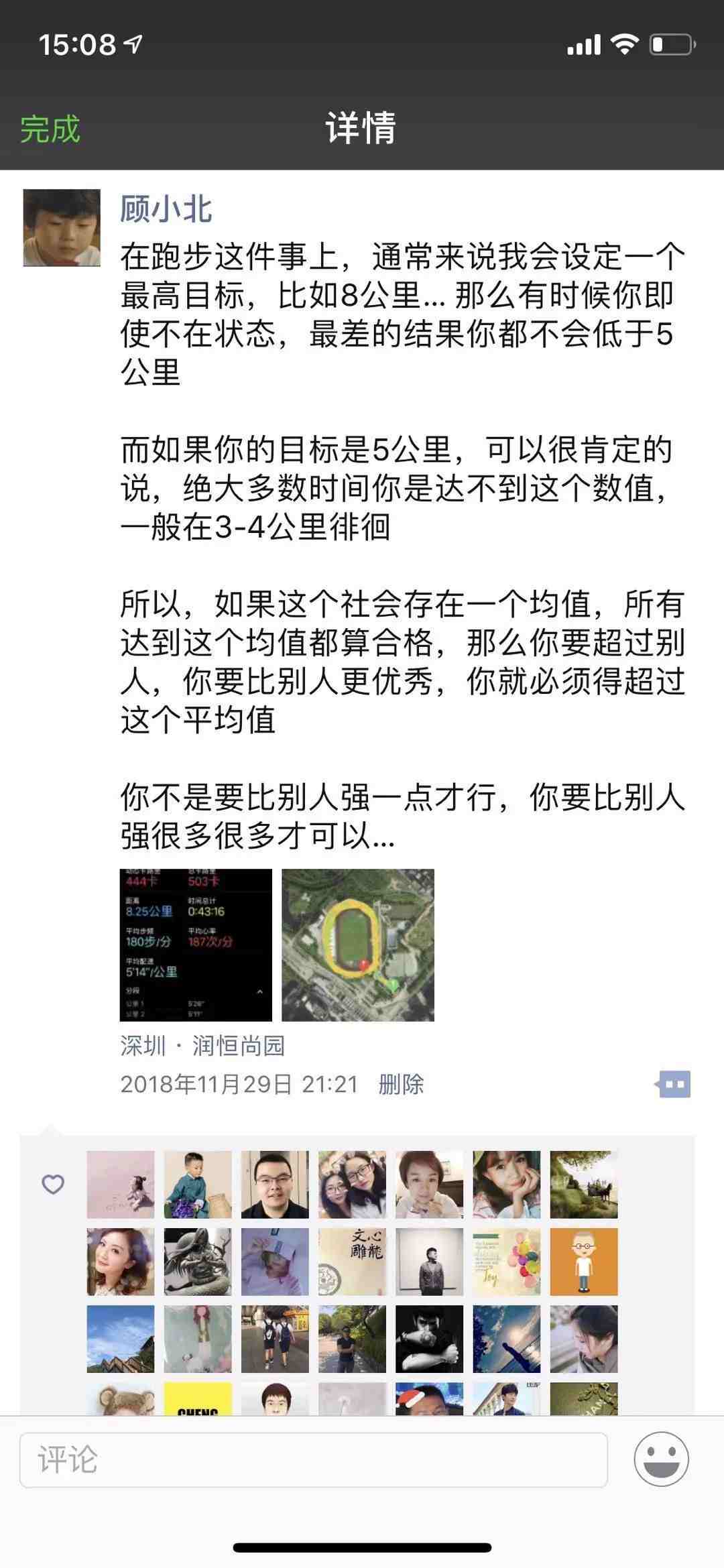724x1568 pixels.
Task: Open the liker with colorful balloons avatar
Action: [507, 1262]
